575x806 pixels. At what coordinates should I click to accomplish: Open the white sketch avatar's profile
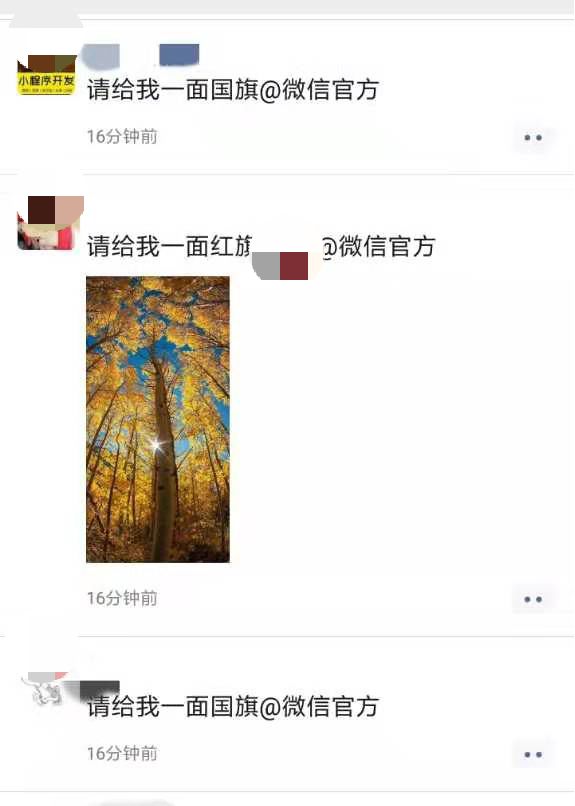click(x=45, y=689)
